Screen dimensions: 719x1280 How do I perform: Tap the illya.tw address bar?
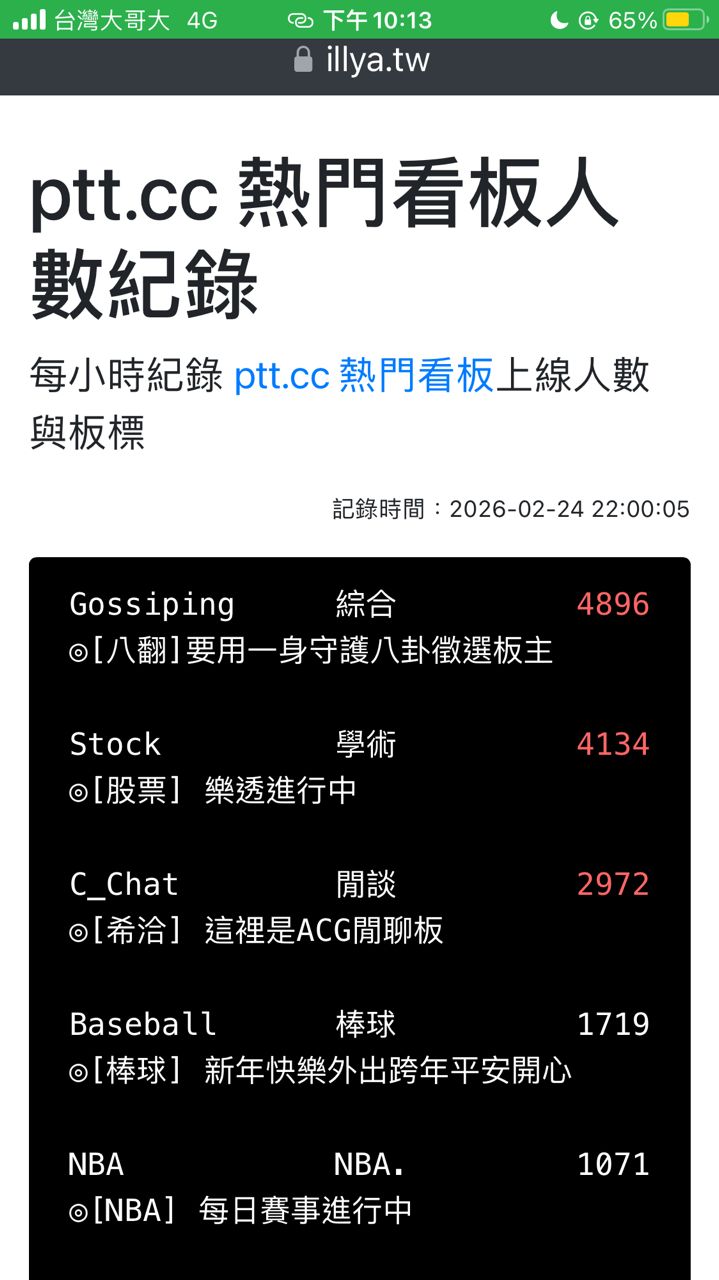(361, 61)
